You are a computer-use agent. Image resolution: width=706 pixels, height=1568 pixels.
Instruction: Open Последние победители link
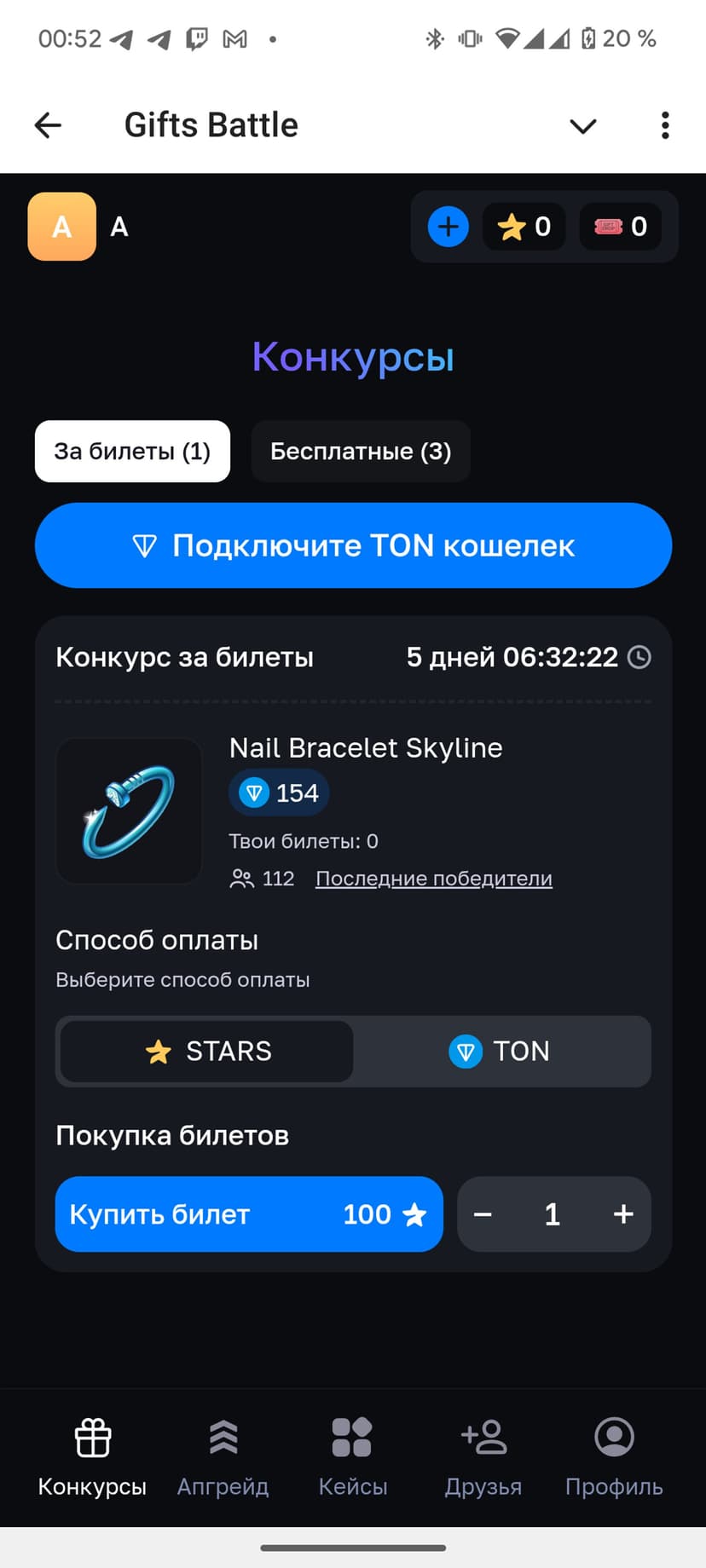[x=433, y=879]
